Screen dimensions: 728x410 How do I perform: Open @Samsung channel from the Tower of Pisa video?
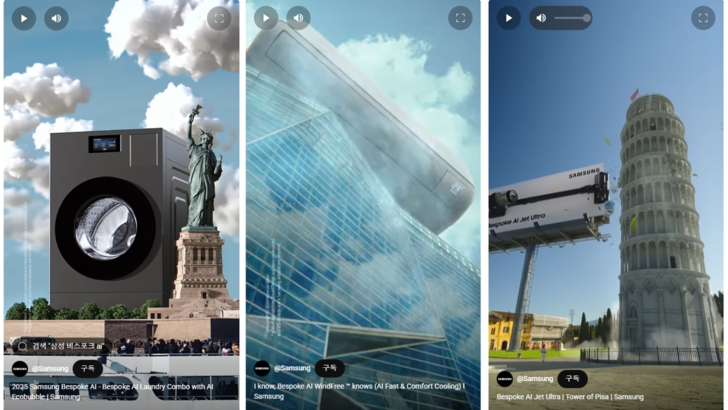[x=535, y=379]
